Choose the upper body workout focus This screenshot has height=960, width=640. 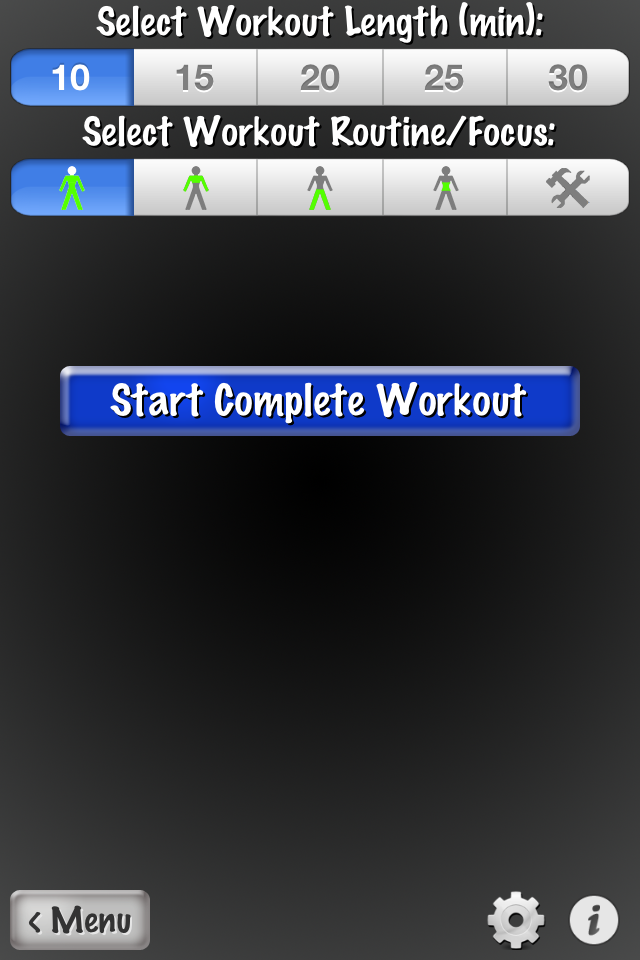(195, 188)
